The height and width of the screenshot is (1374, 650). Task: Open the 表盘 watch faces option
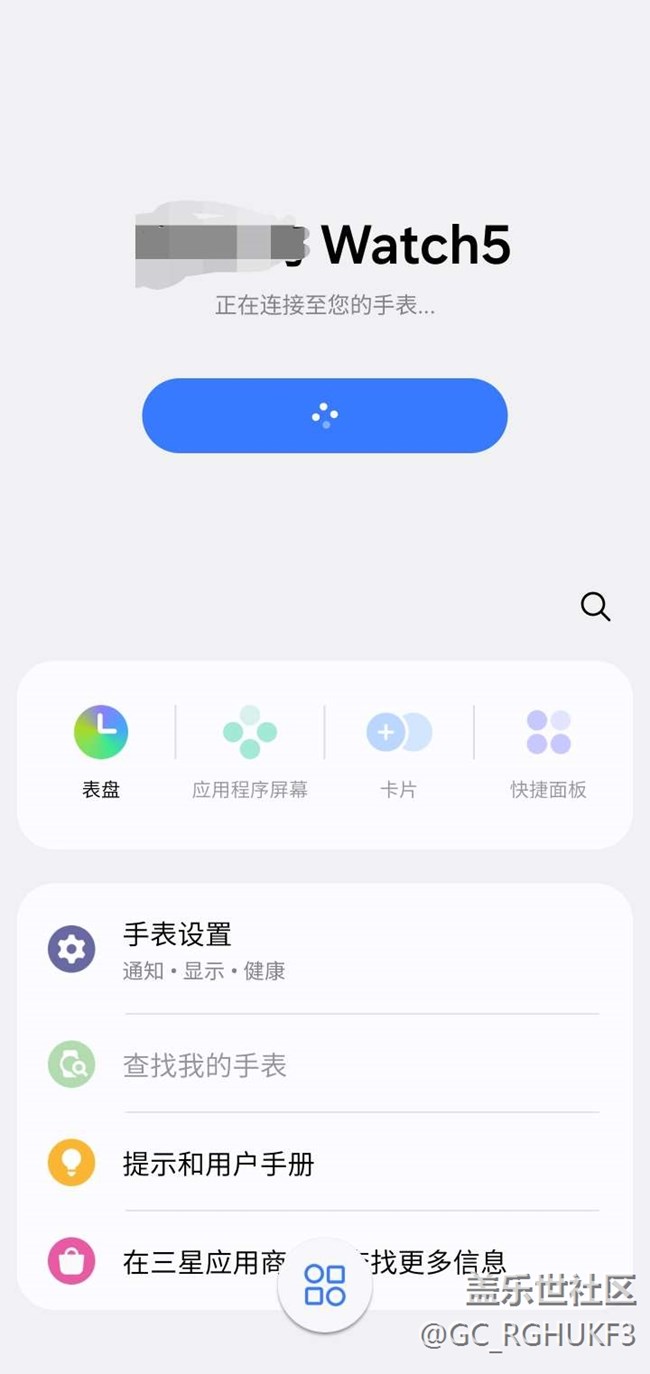(x=101, y=750)
